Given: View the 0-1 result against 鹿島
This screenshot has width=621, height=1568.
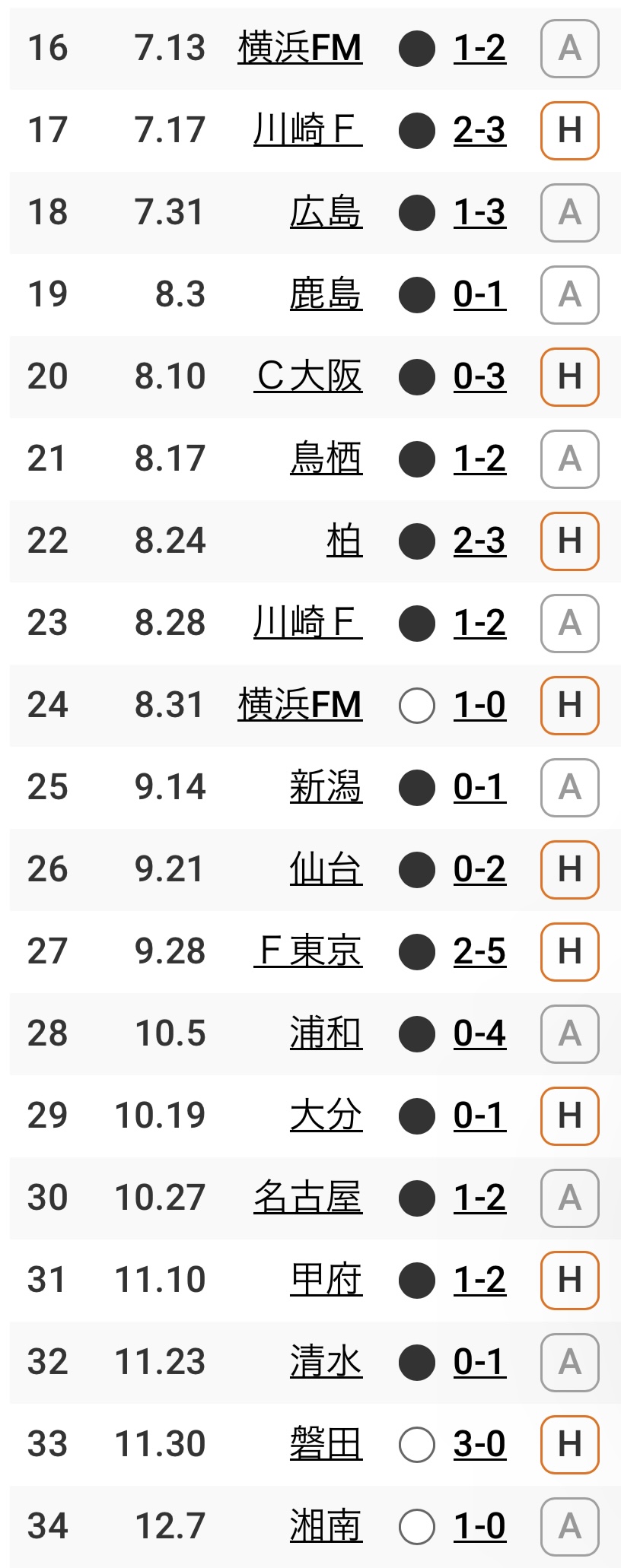Looking at the screenshot, I should tap(479, 295).
